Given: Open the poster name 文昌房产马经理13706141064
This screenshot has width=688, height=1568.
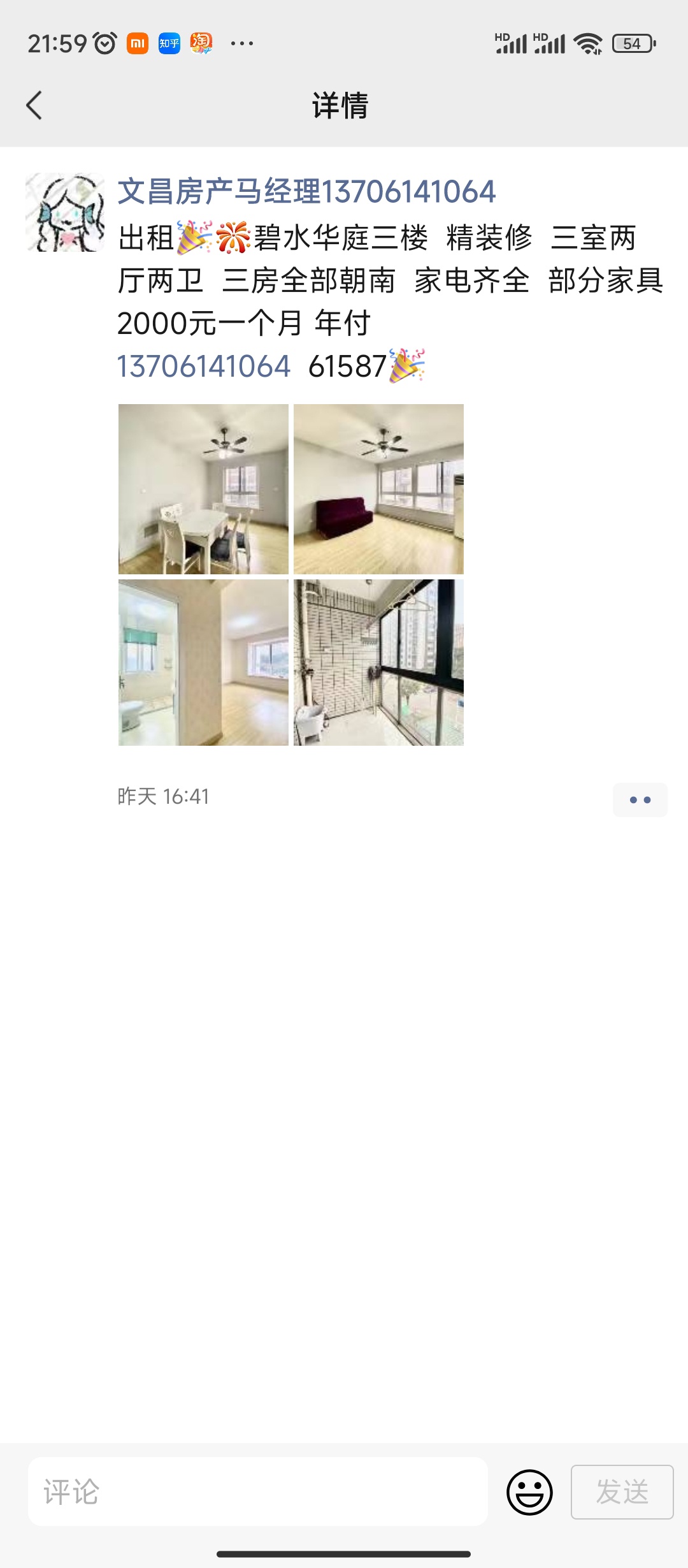Looking at the screenshot, I should coord(306,192).
